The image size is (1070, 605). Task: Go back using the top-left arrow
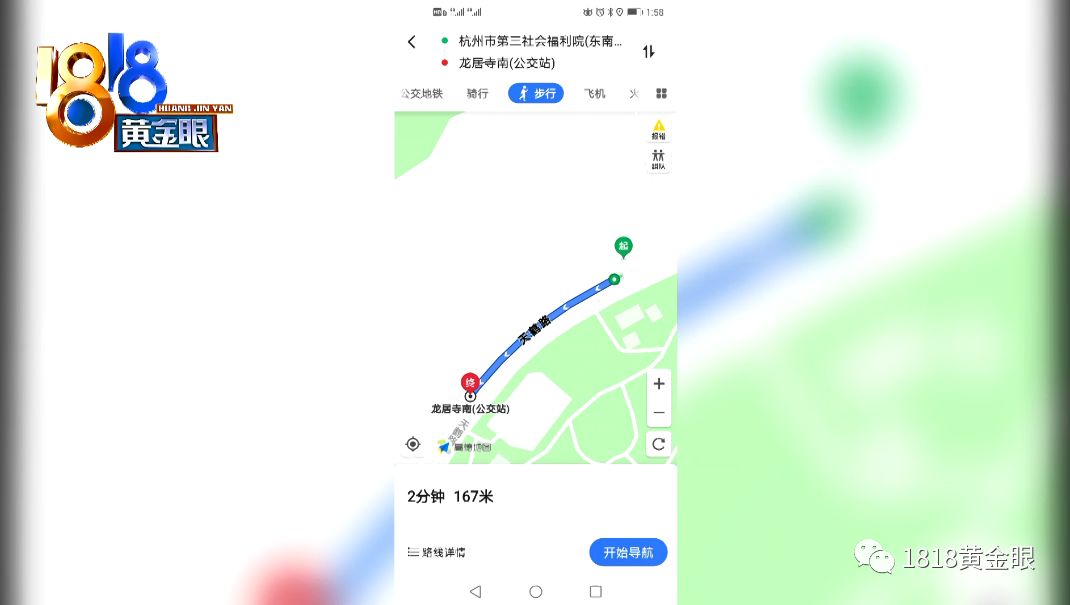tap(411, 42)
